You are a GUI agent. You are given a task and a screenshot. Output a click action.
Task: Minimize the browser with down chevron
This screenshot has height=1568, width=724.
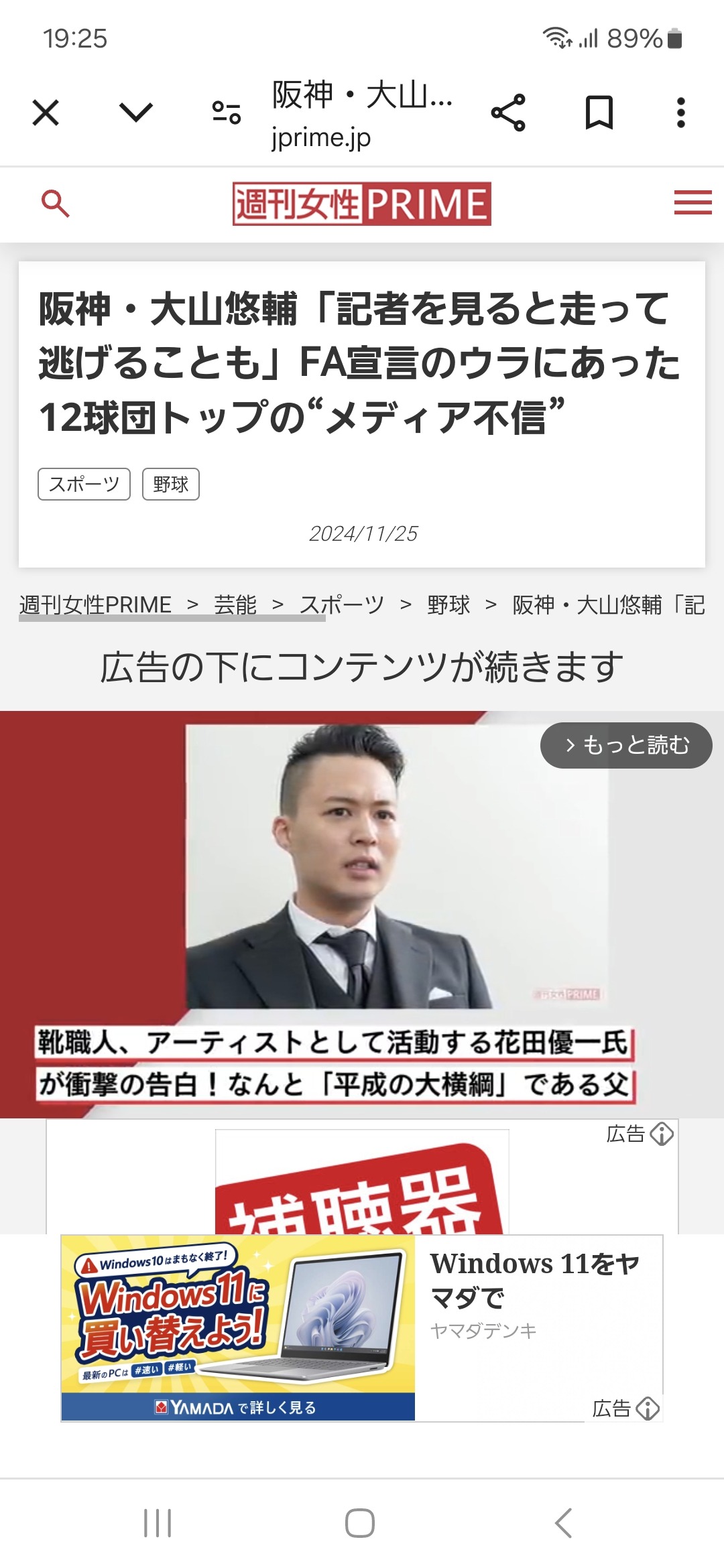coord(136,112)
